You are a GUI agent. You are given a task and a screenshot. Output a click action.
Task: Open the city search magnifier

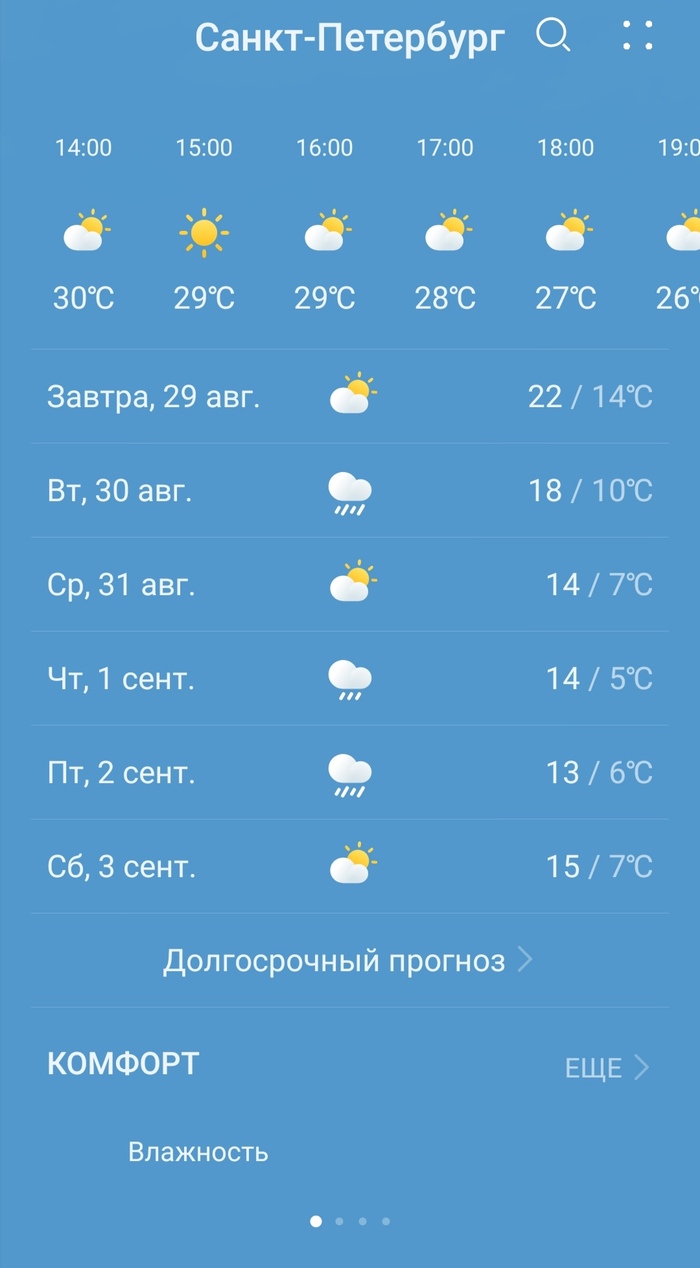click(553, 36)
